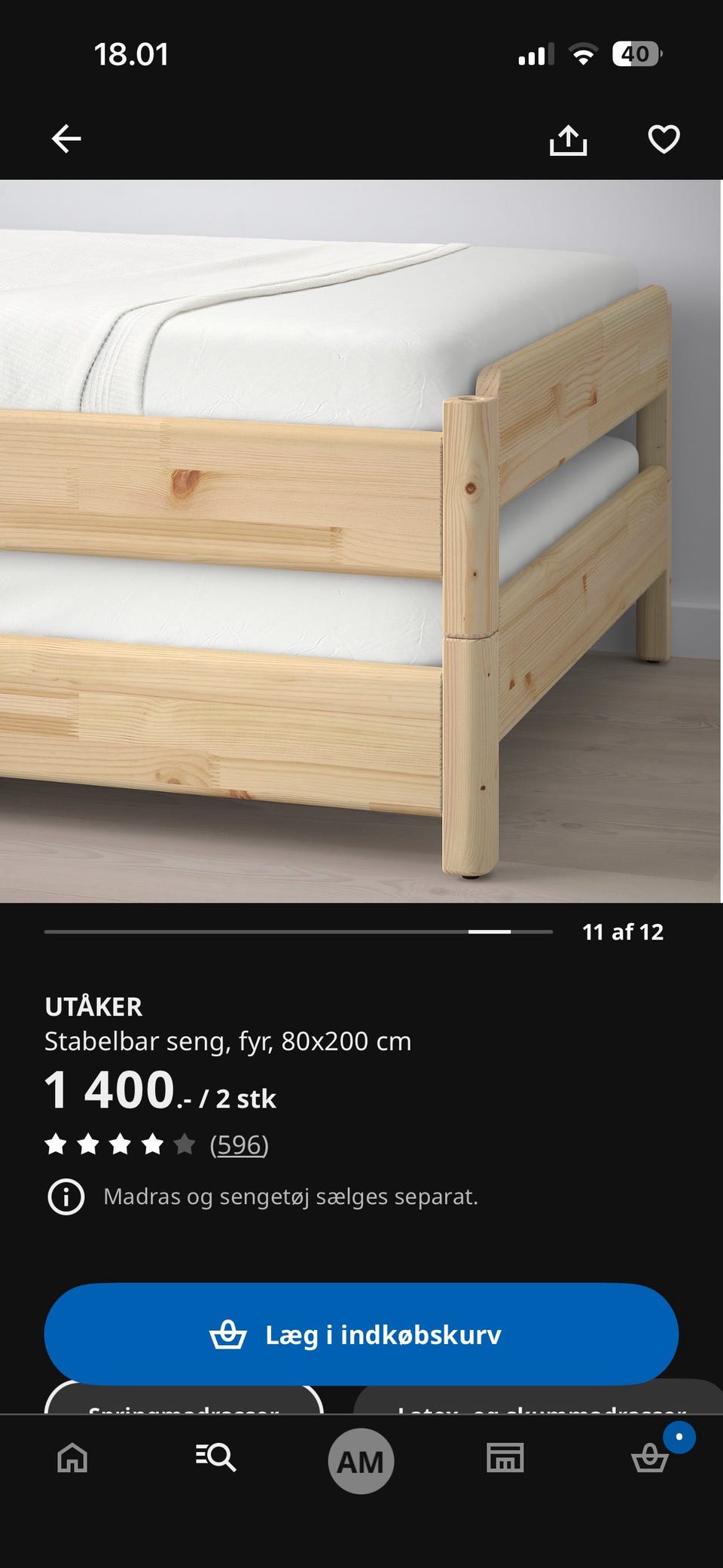Open the UTÅKER product photo
This screenshot has width=723, height=1568.
361,541
